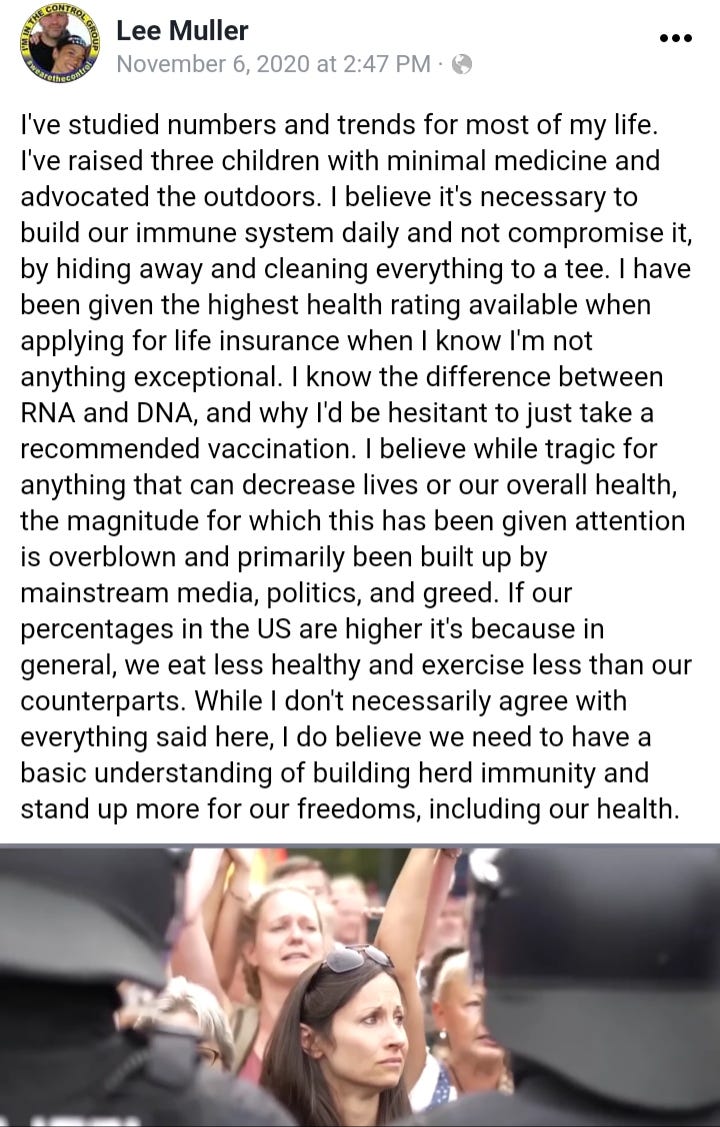Open the shared video of the crowd
The image size is (720, 1127).
(360, 985)
